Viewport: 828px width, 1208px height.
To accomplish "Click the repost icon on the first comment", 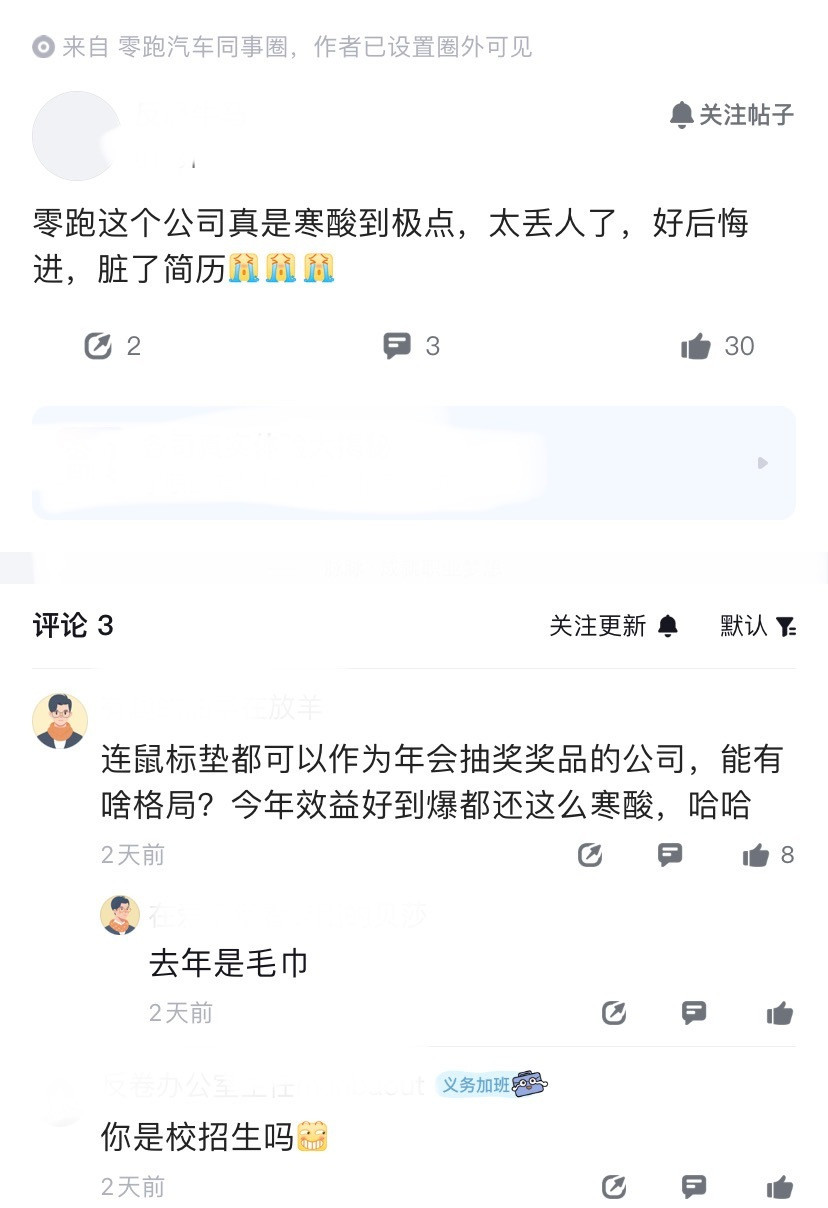I will coord(589,855).
